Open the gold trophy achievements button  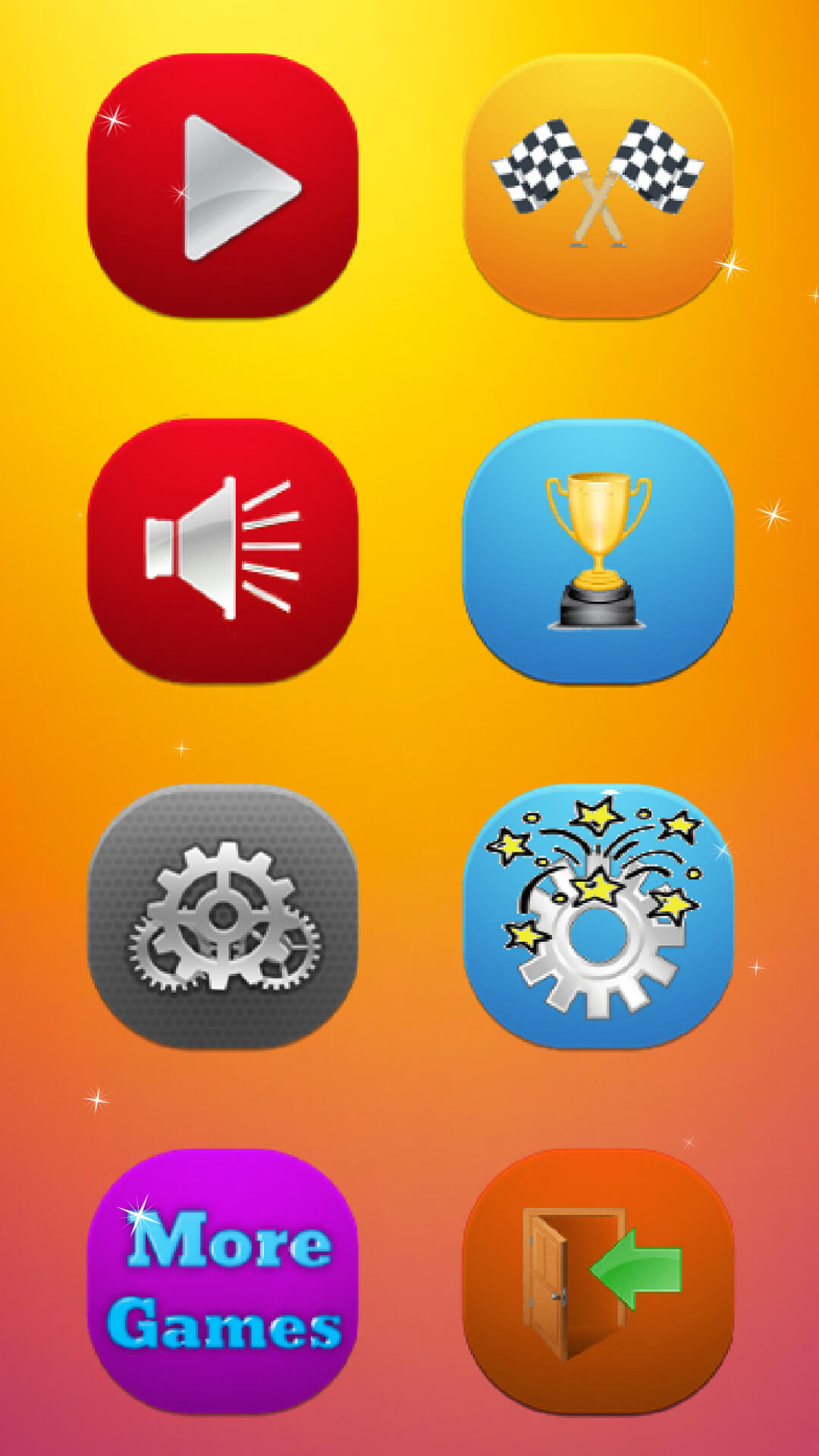click(598, 551)
